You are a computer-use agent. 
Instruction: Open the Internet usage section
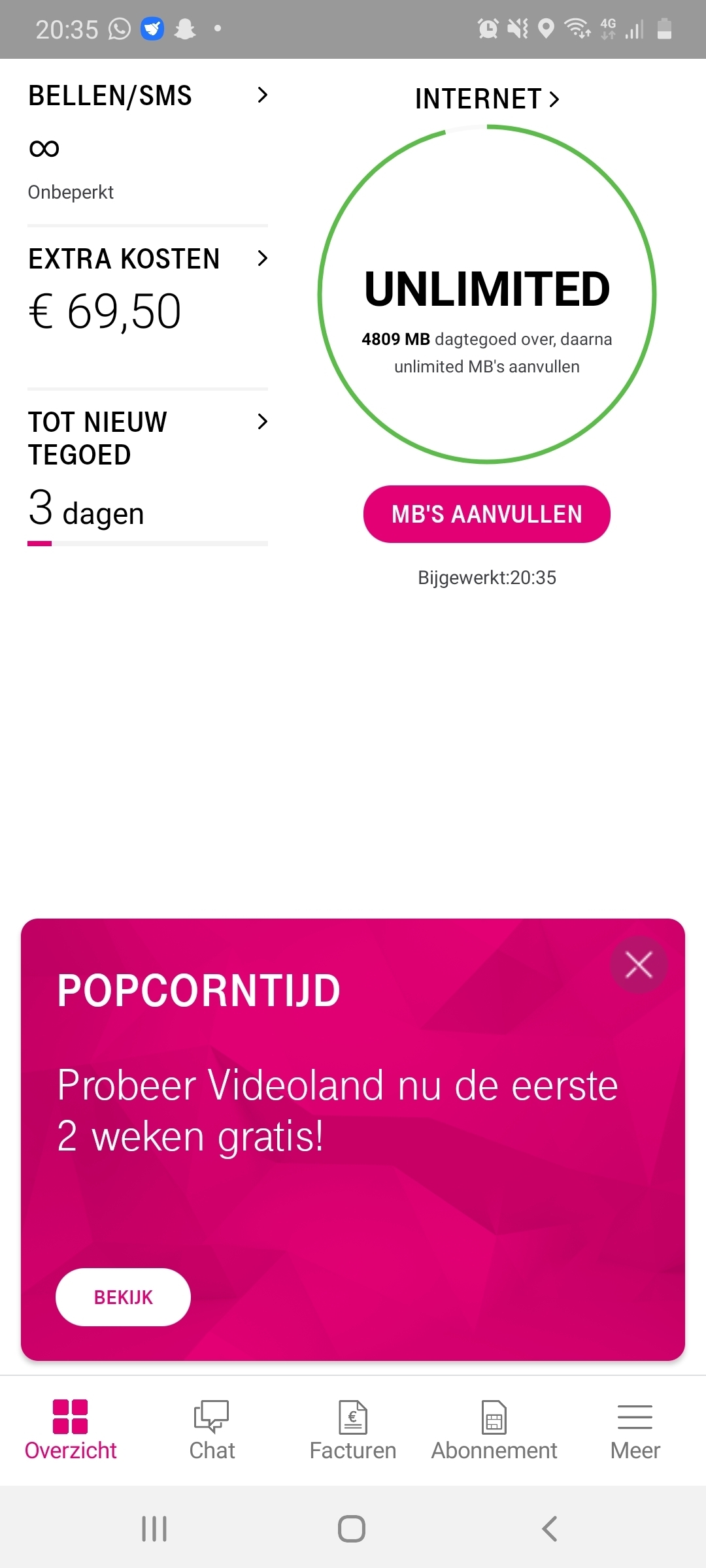487,99
